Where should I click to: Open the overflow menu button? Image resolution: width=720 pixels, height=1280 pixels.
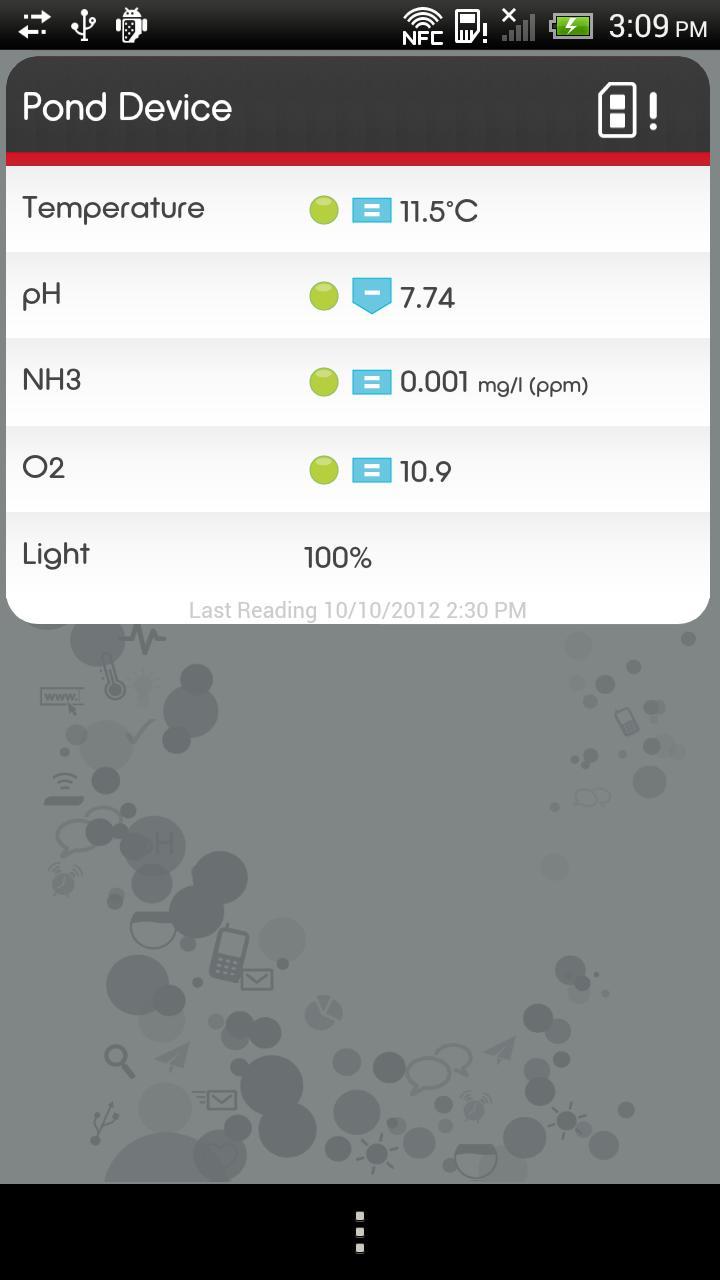360,1232
